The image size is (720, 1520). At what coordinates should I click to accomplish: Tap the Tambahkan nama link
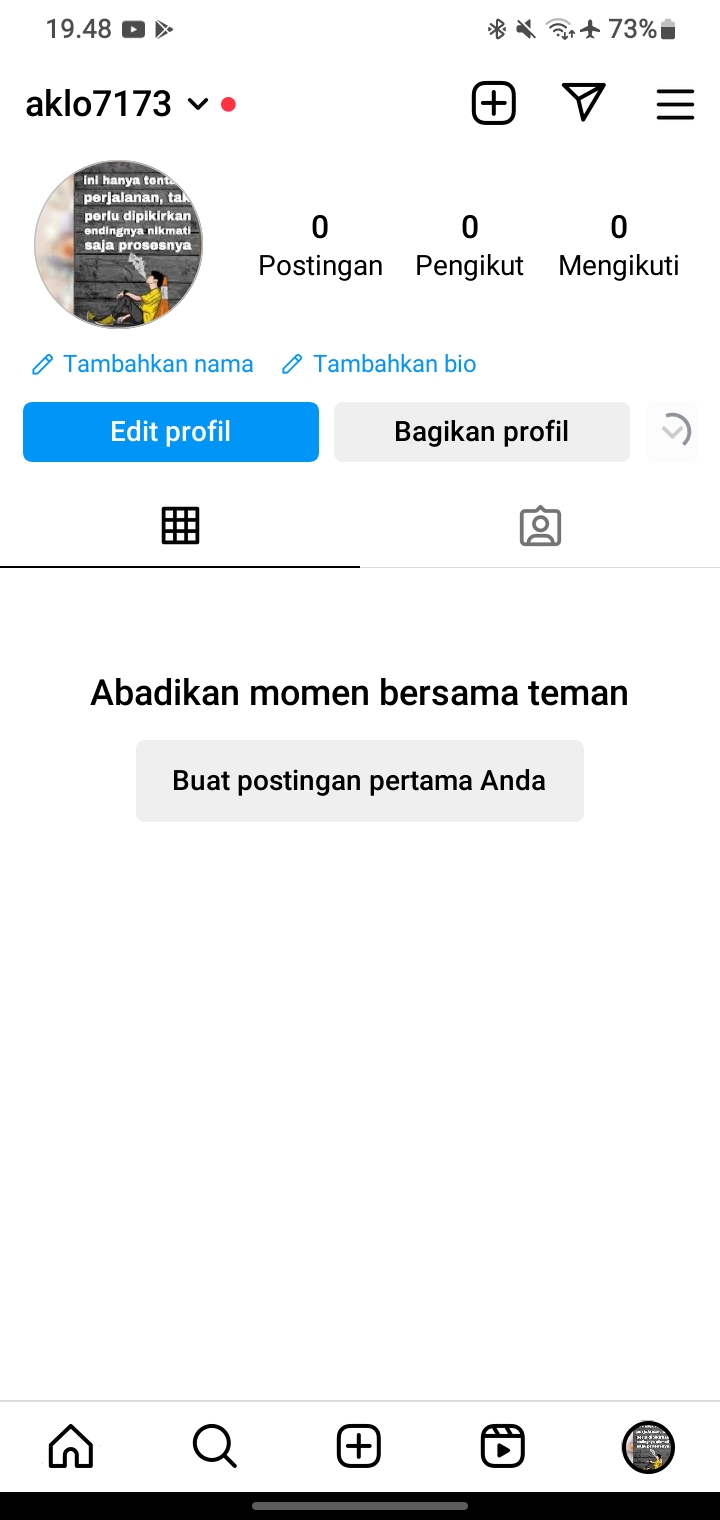point(143,364)
